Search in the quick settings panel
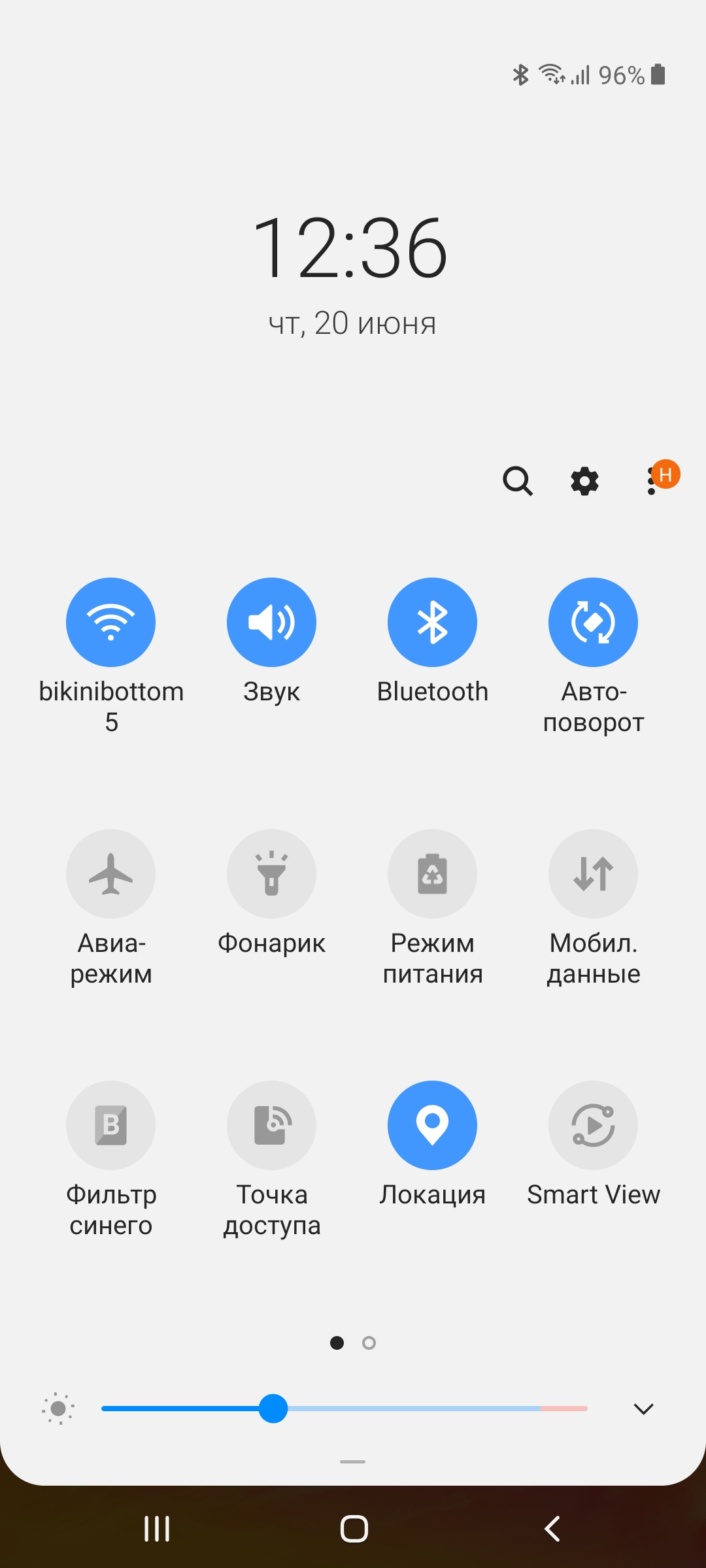 tap(517, 482)
